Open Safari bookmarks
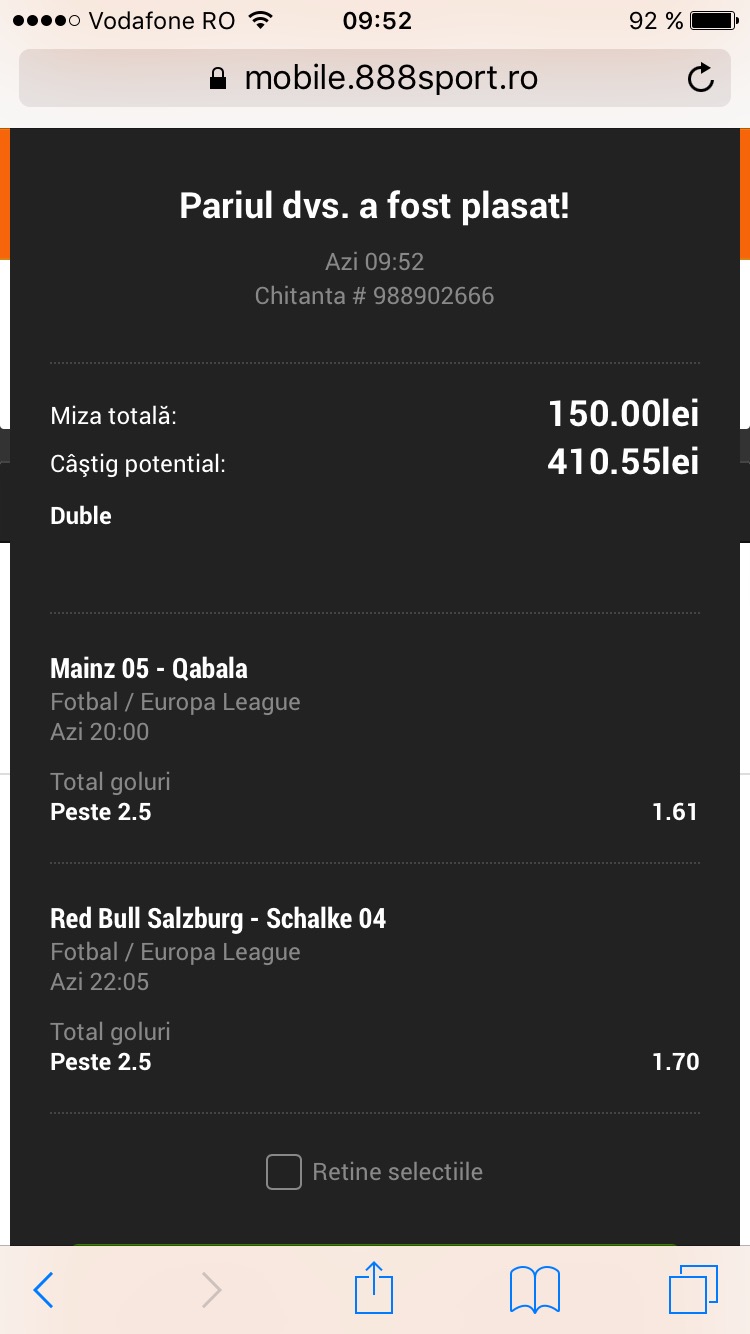 tap(535, 1290)
